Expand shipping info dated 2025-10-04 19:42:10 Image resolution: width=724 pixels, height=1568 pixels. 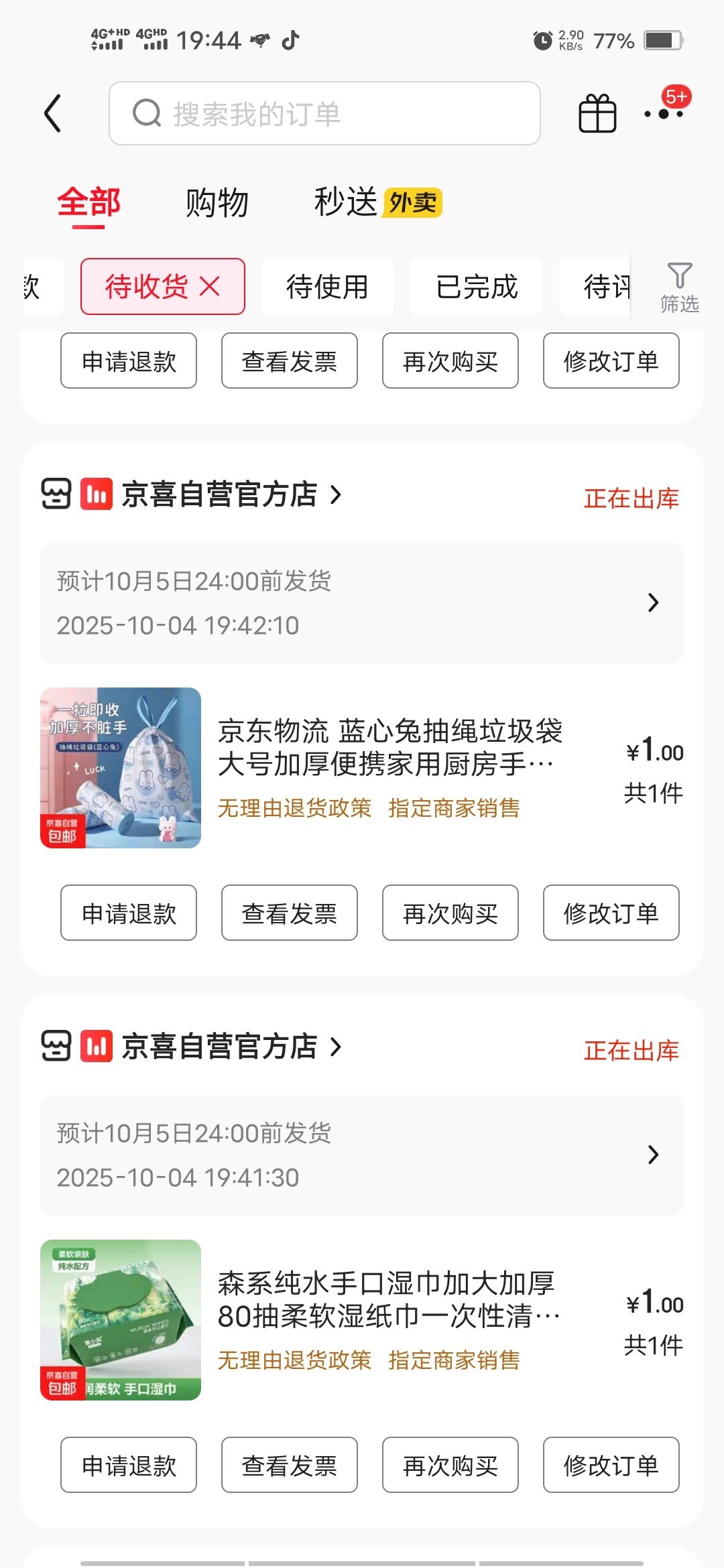click(x=362, y=602)
